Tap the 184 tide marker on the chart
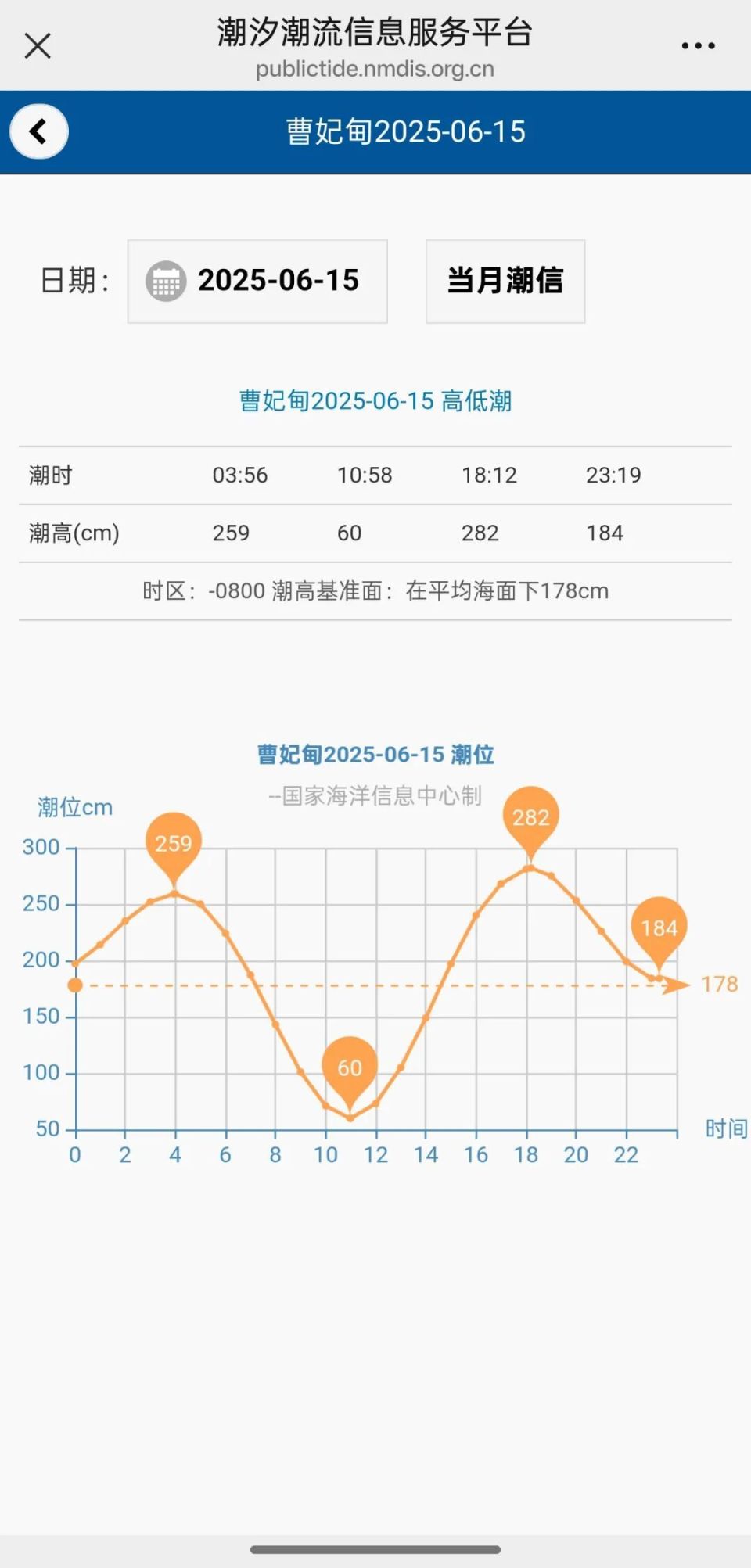Image resolution: width=751 pixels, height=1568 pixels. click(661, 928)
